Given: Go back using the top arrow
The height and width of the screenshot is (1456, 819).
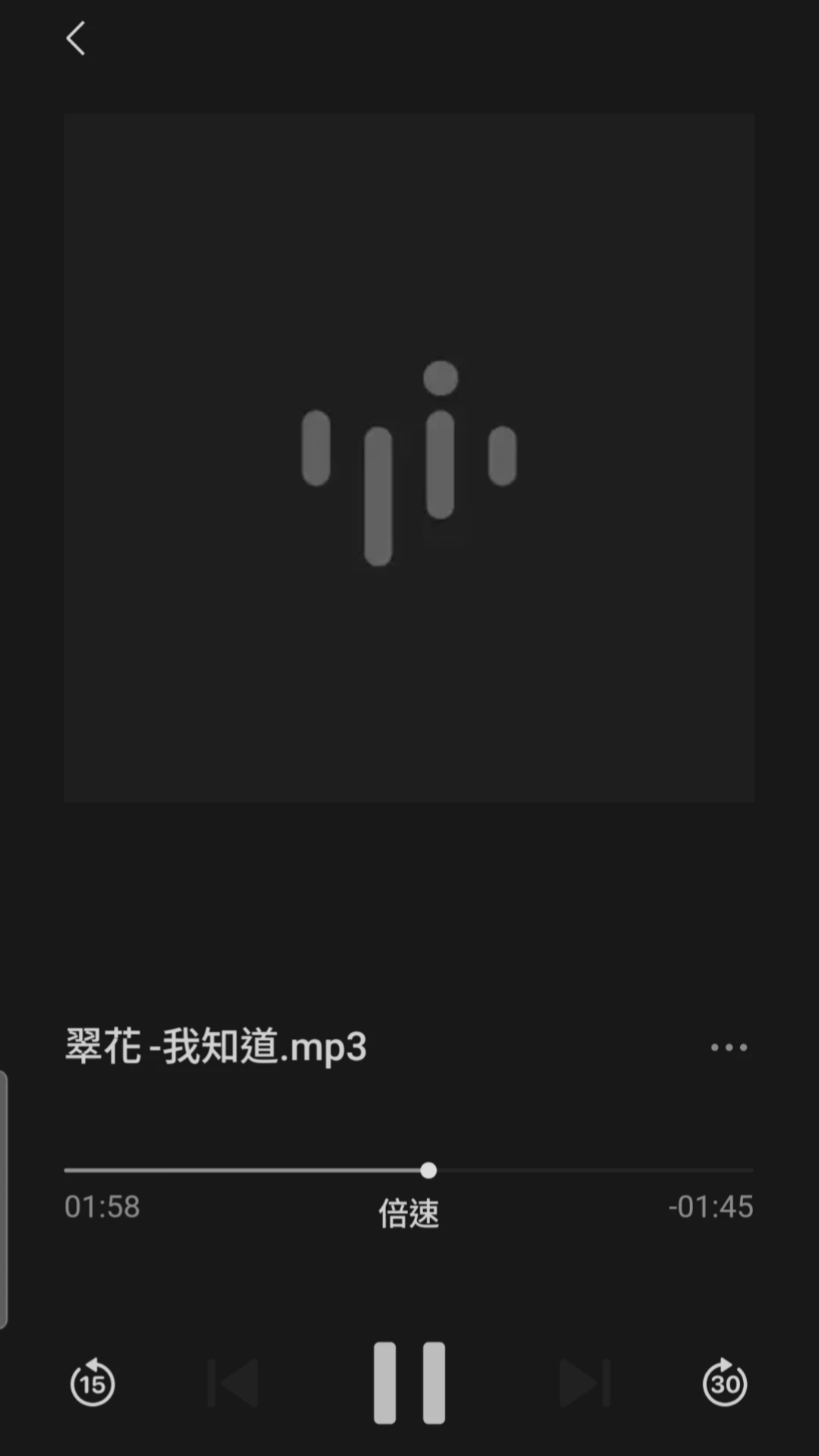Looking at the screenshot, I should (x=75, y=38).
